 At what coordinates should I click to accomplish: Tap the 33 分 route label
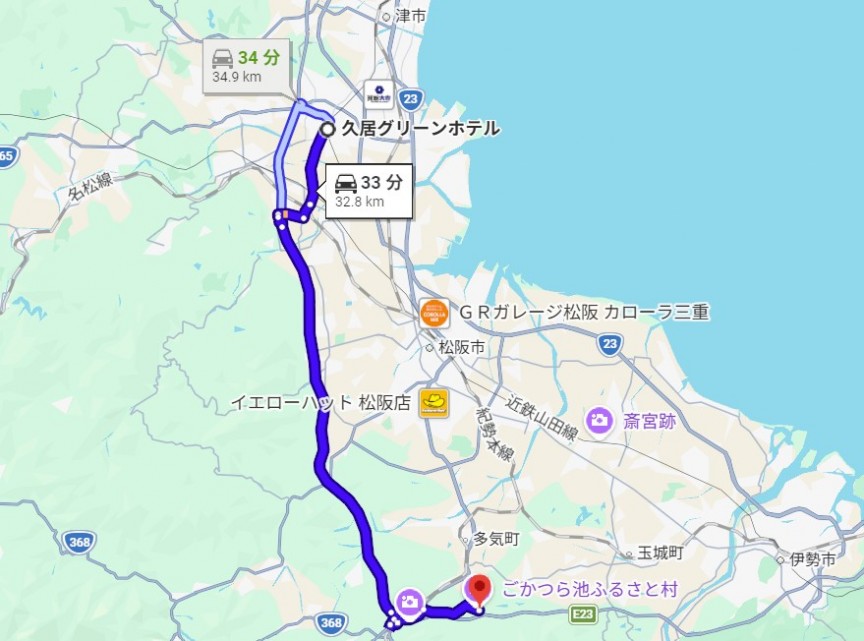(368, 190)
